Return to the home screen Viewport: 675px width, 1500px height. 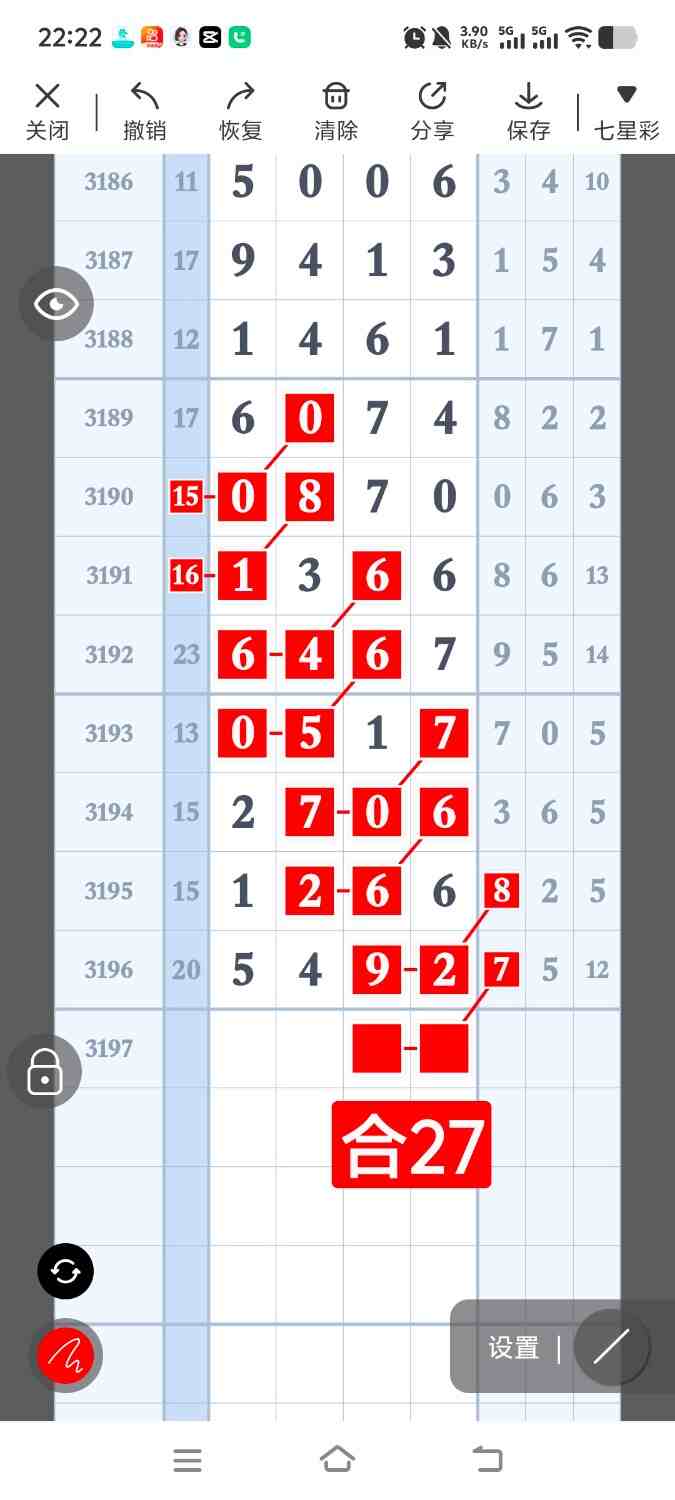337,1460
